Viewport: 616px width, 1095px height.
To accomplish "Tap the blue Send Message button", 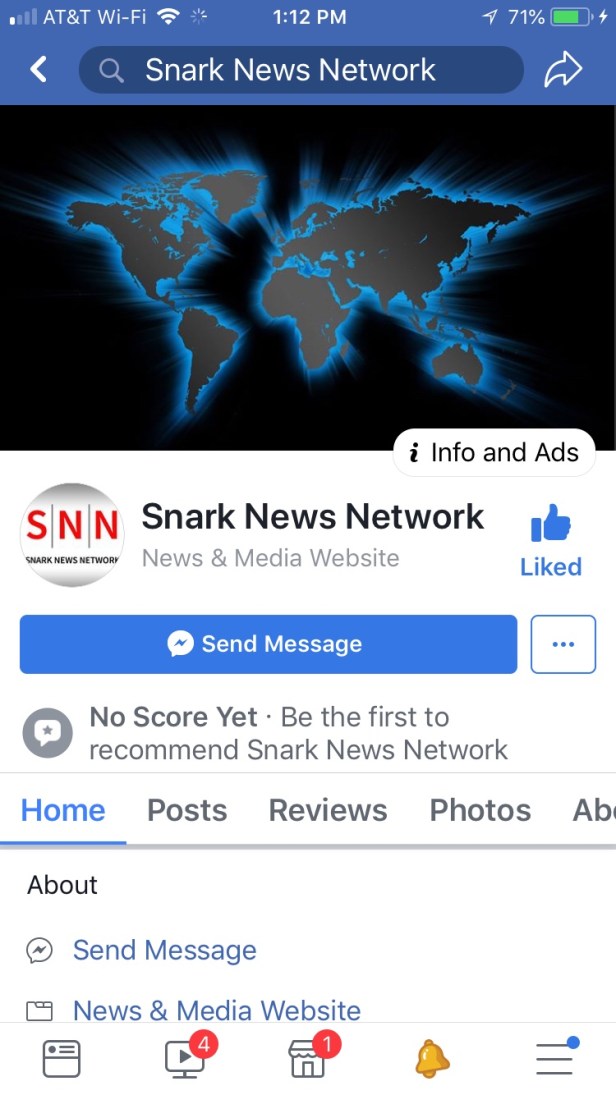I will tap(268, 644).
